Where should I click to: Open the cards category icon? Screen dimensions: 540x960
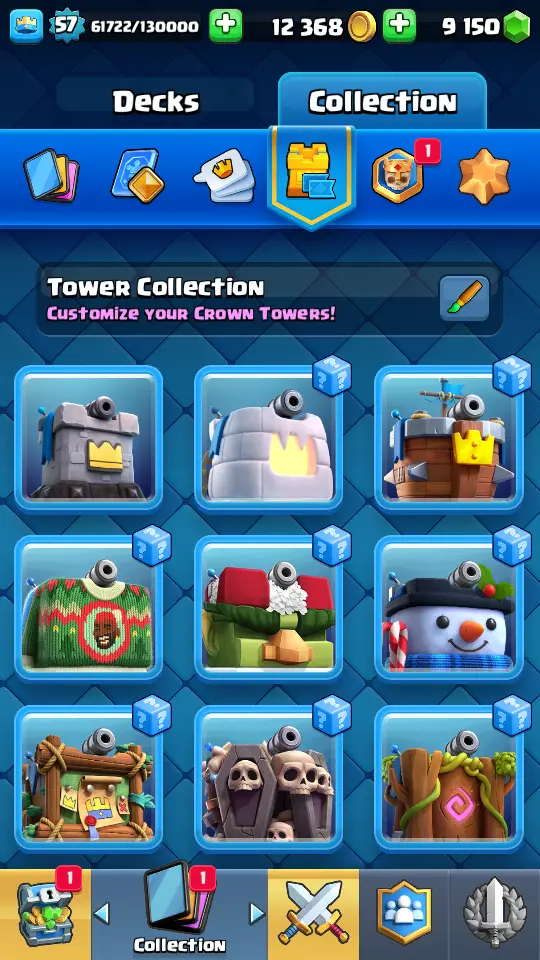(x=51, y=174)
